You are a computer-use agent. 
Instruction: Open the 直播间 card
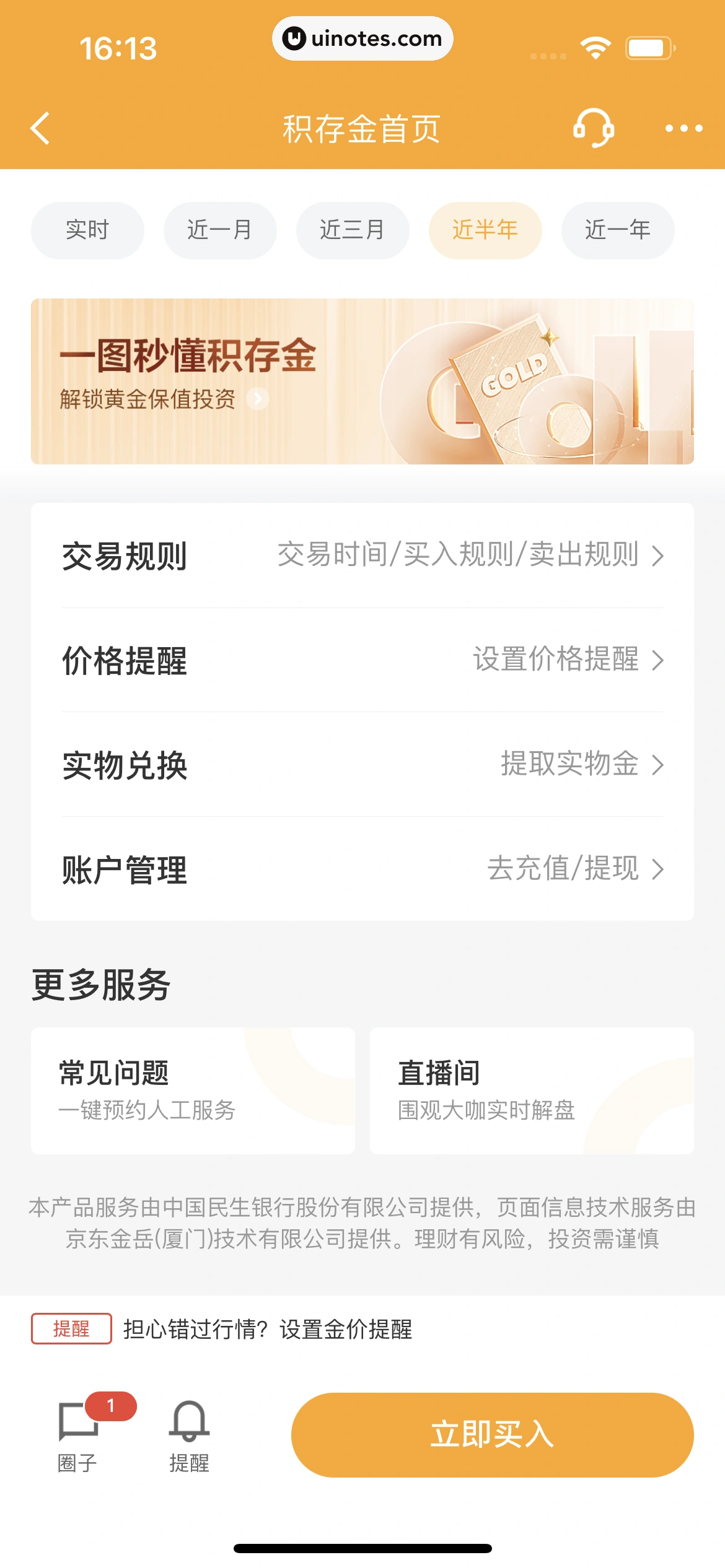tap(532, 1091)
